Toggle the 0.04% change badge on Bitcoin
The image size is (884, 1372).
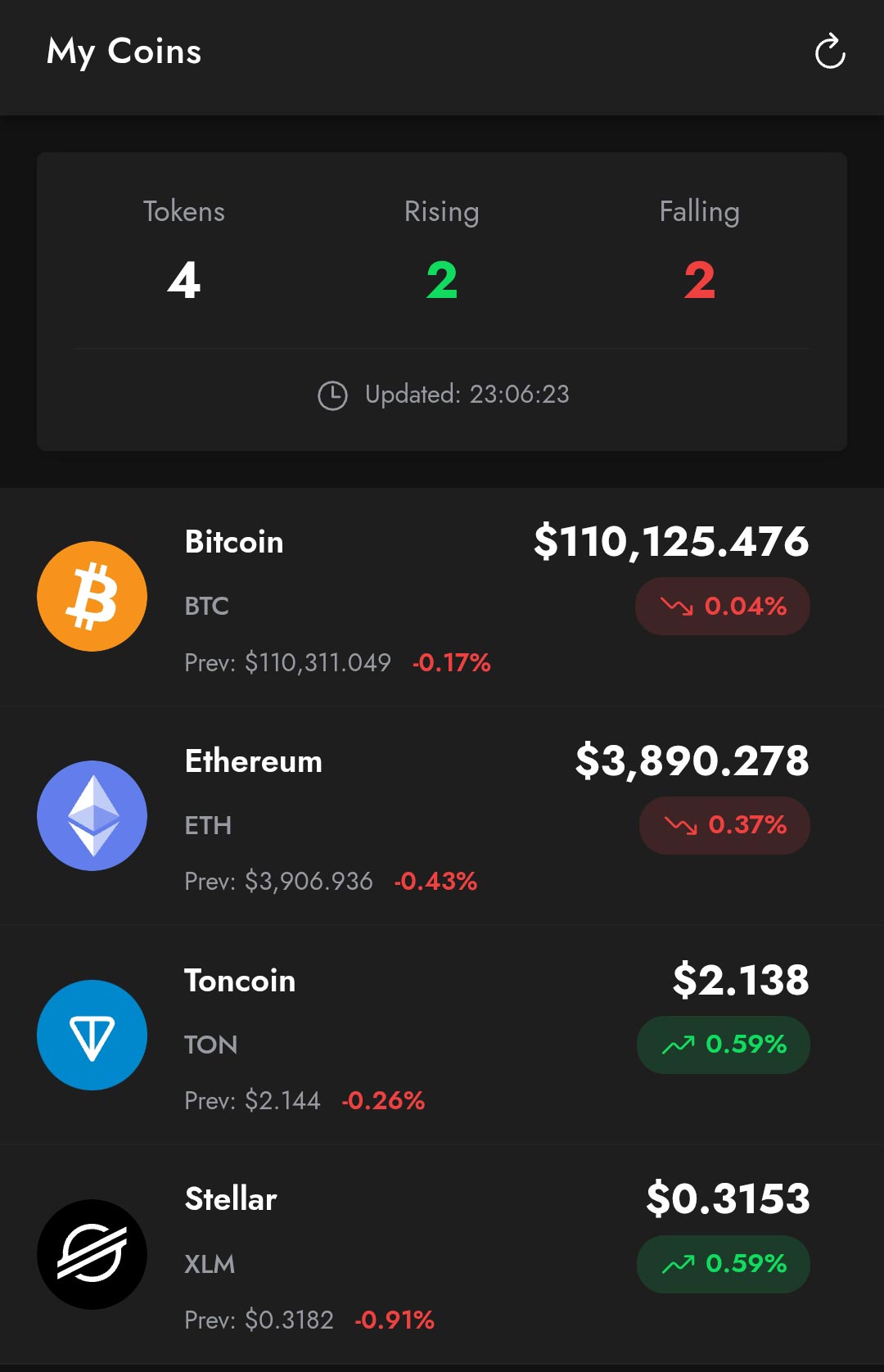(x=723, y=606)
